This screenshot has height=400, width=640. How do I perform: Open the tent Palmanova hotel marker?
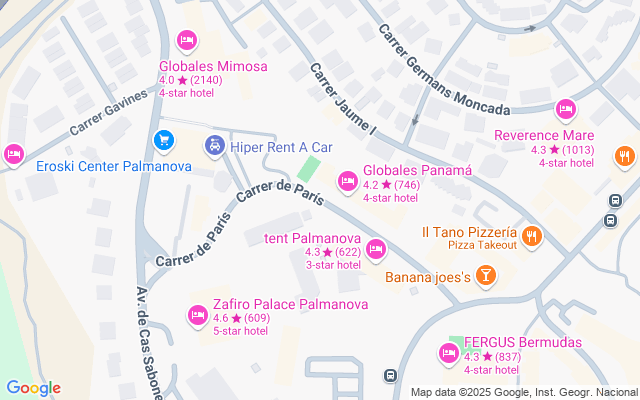click(376, 248)
